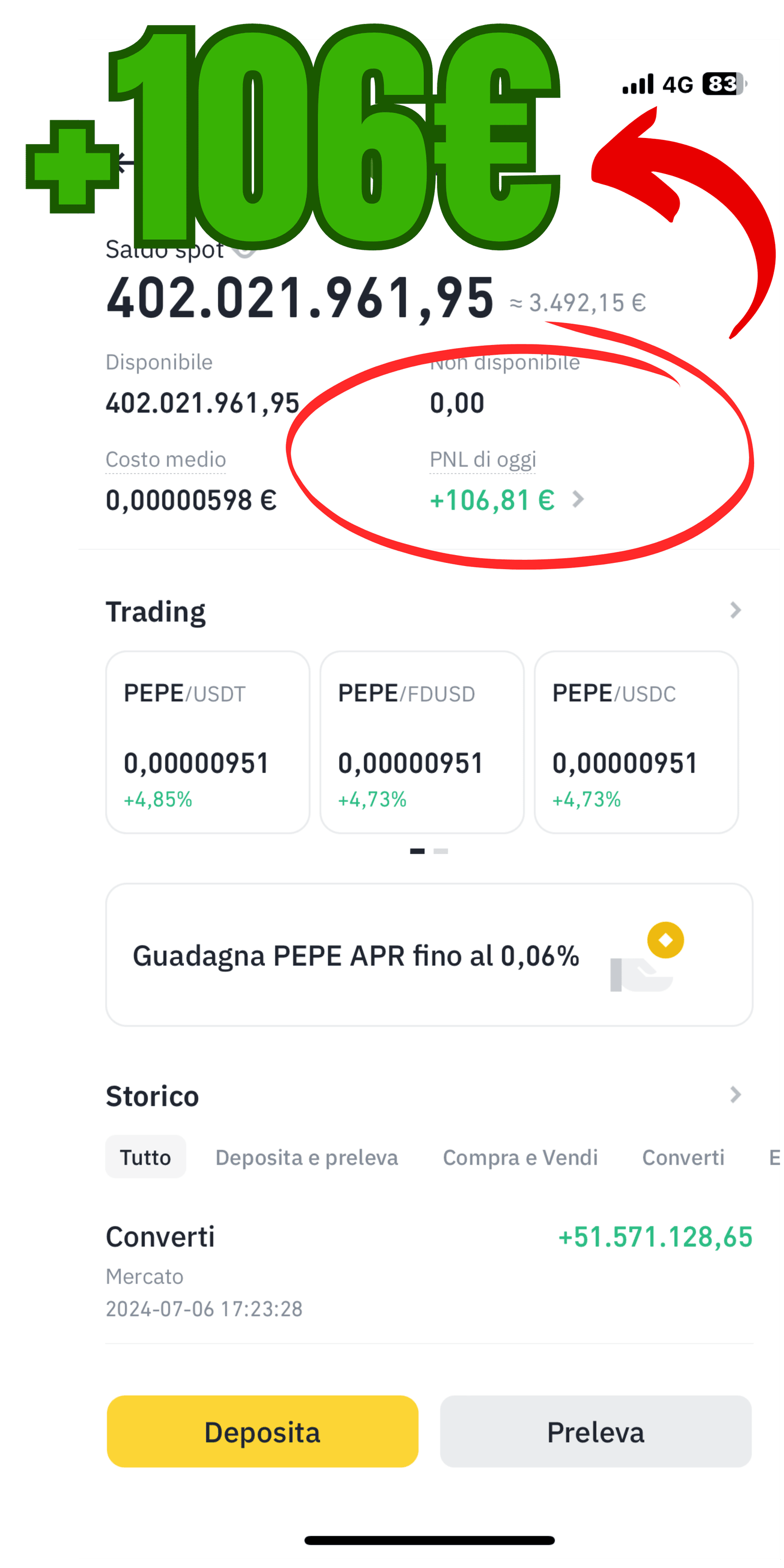Open today's PNL details (+106,81 €)
This screenshot has width=784, height=1568.
click(507, 500)
